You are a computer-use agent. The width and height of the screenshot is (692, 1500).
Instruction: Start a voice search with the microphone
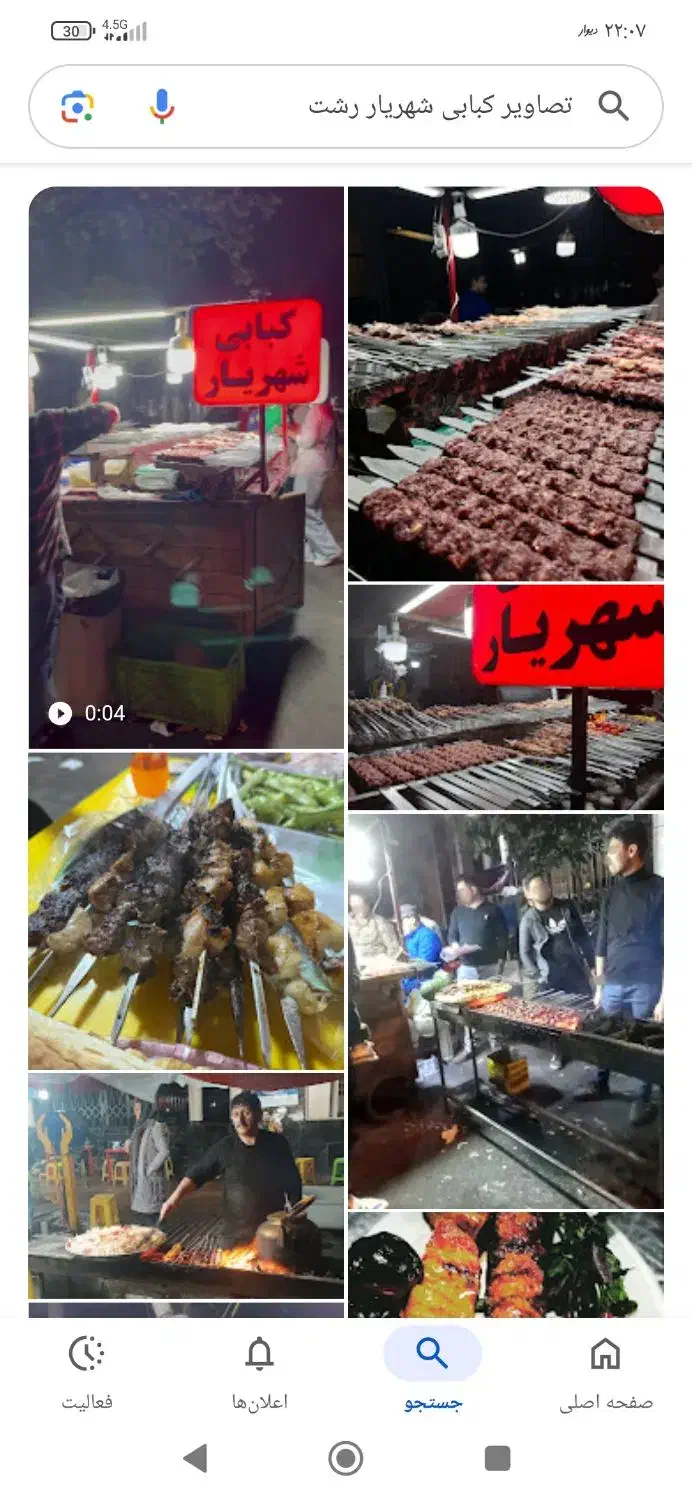coord(162,106)
